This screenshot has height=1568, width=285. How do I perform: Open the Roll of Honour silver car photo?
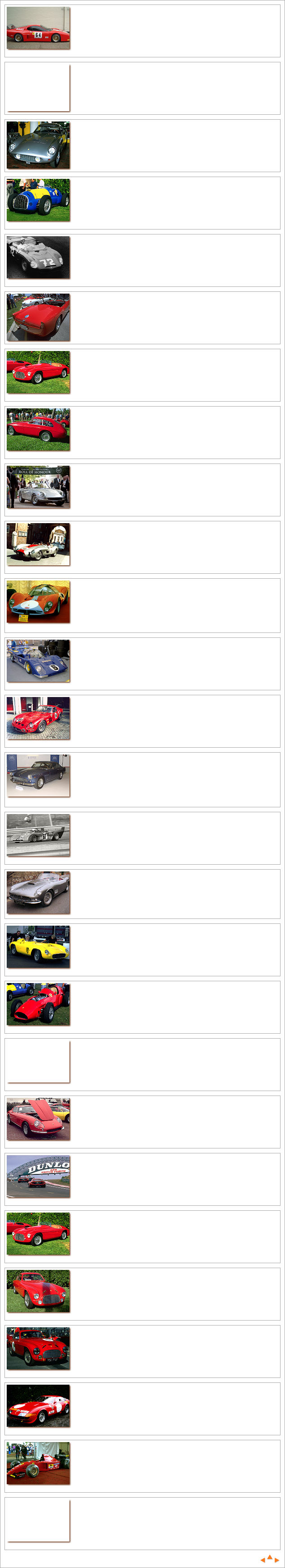pos(39,487)
